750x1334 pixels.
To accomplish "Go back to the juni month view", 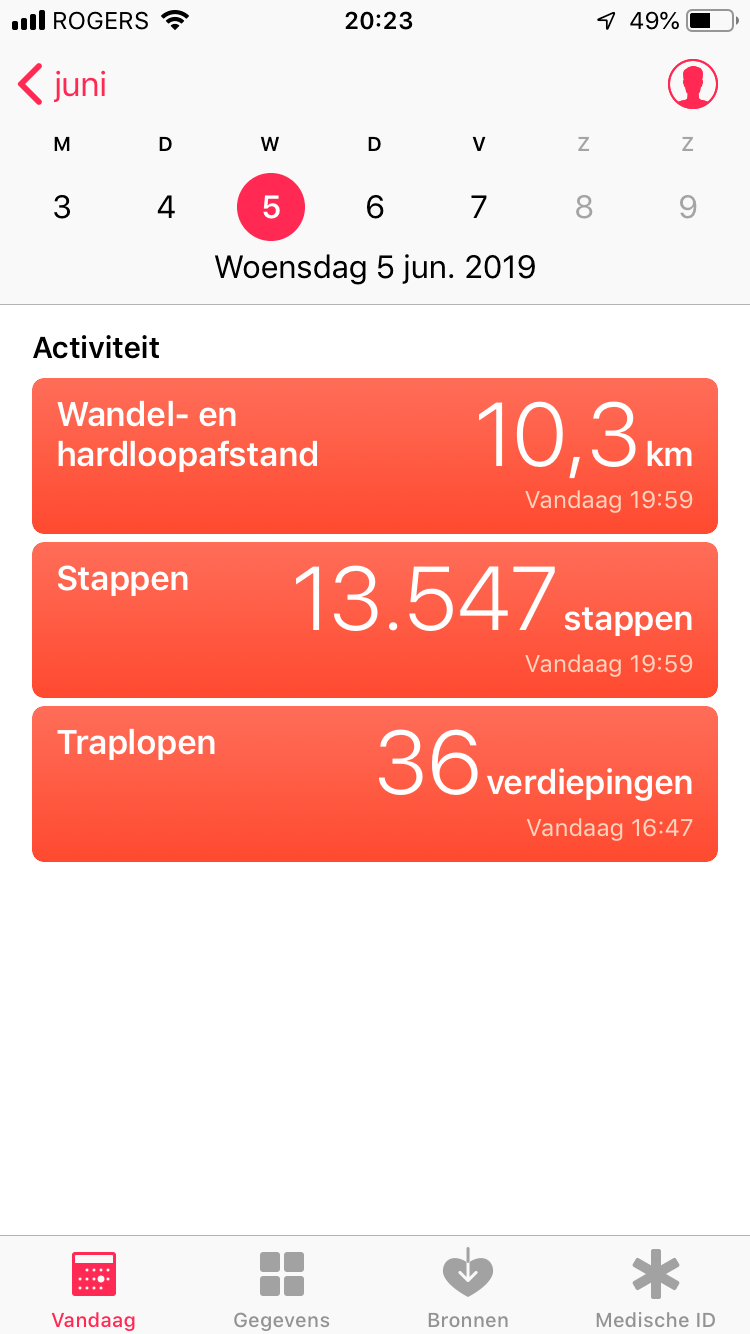I will click(62, 85).
